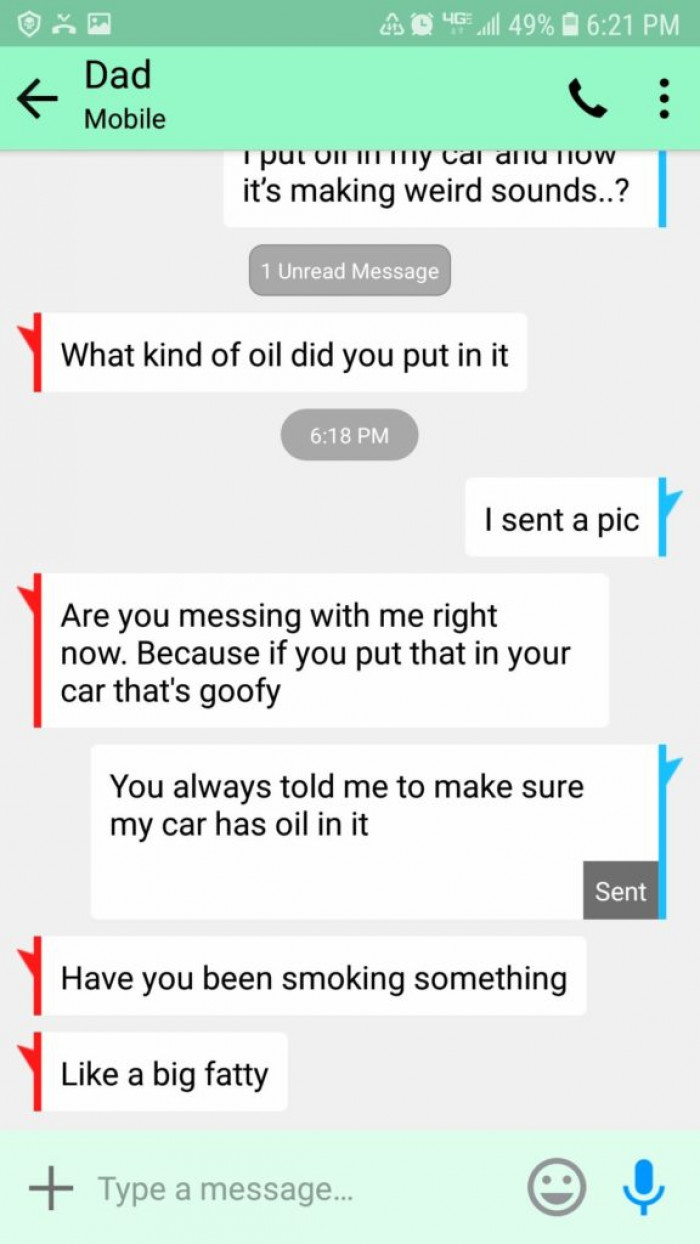The image size is (700, 1244).
Task: Go back from Dad's conversation
Action: click(38, 98)
